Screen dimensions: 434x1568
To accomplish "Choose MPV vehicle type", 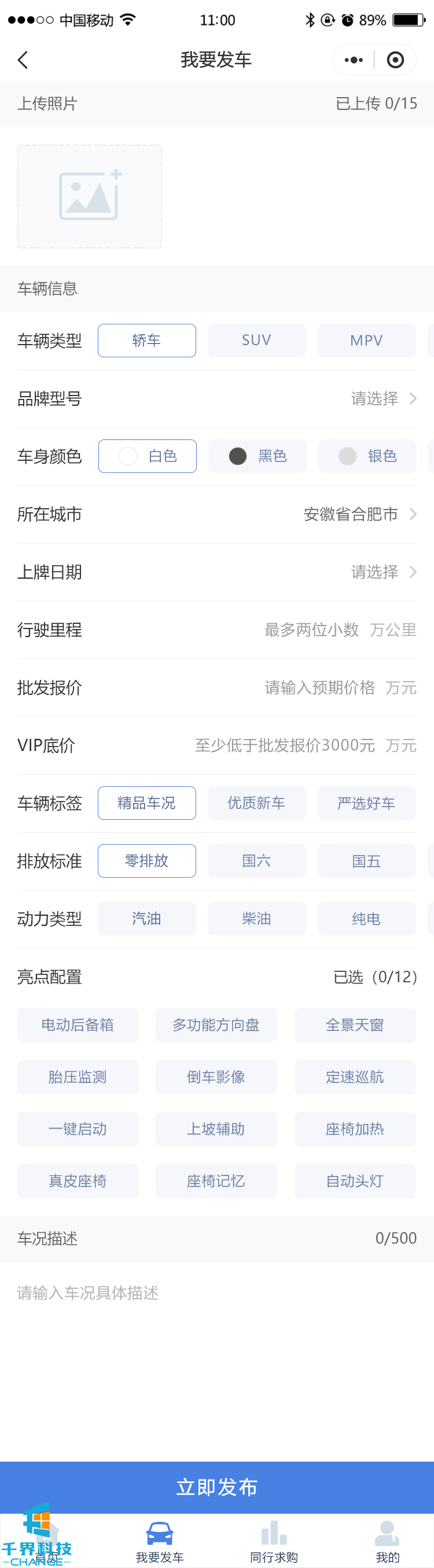I will 366,341.
